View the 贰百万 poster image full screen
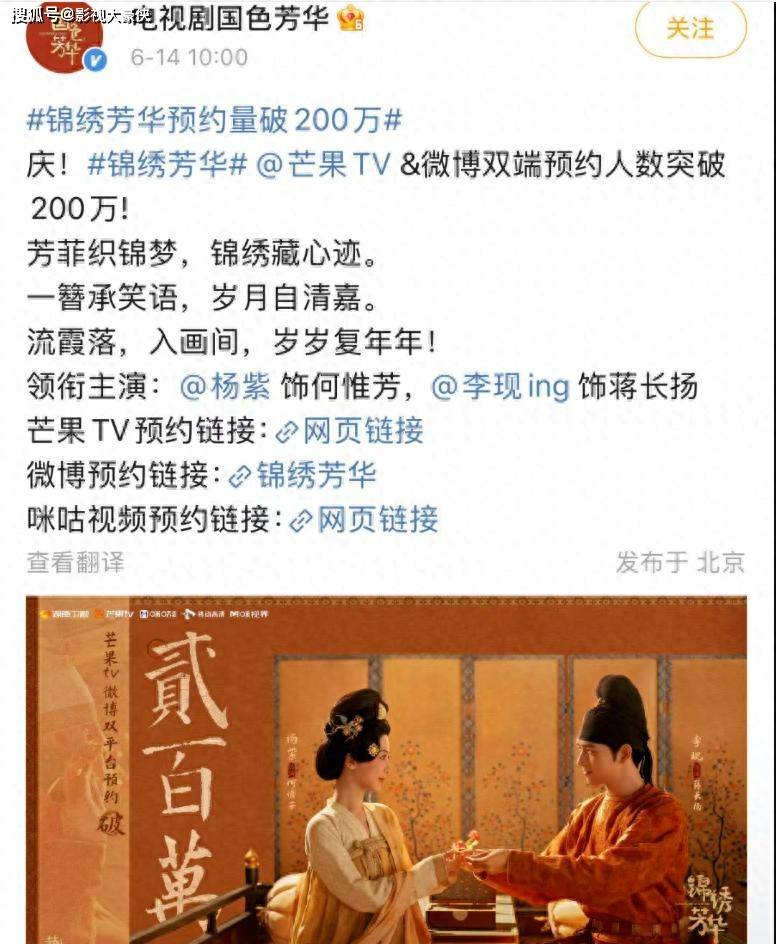 [386, 770]
